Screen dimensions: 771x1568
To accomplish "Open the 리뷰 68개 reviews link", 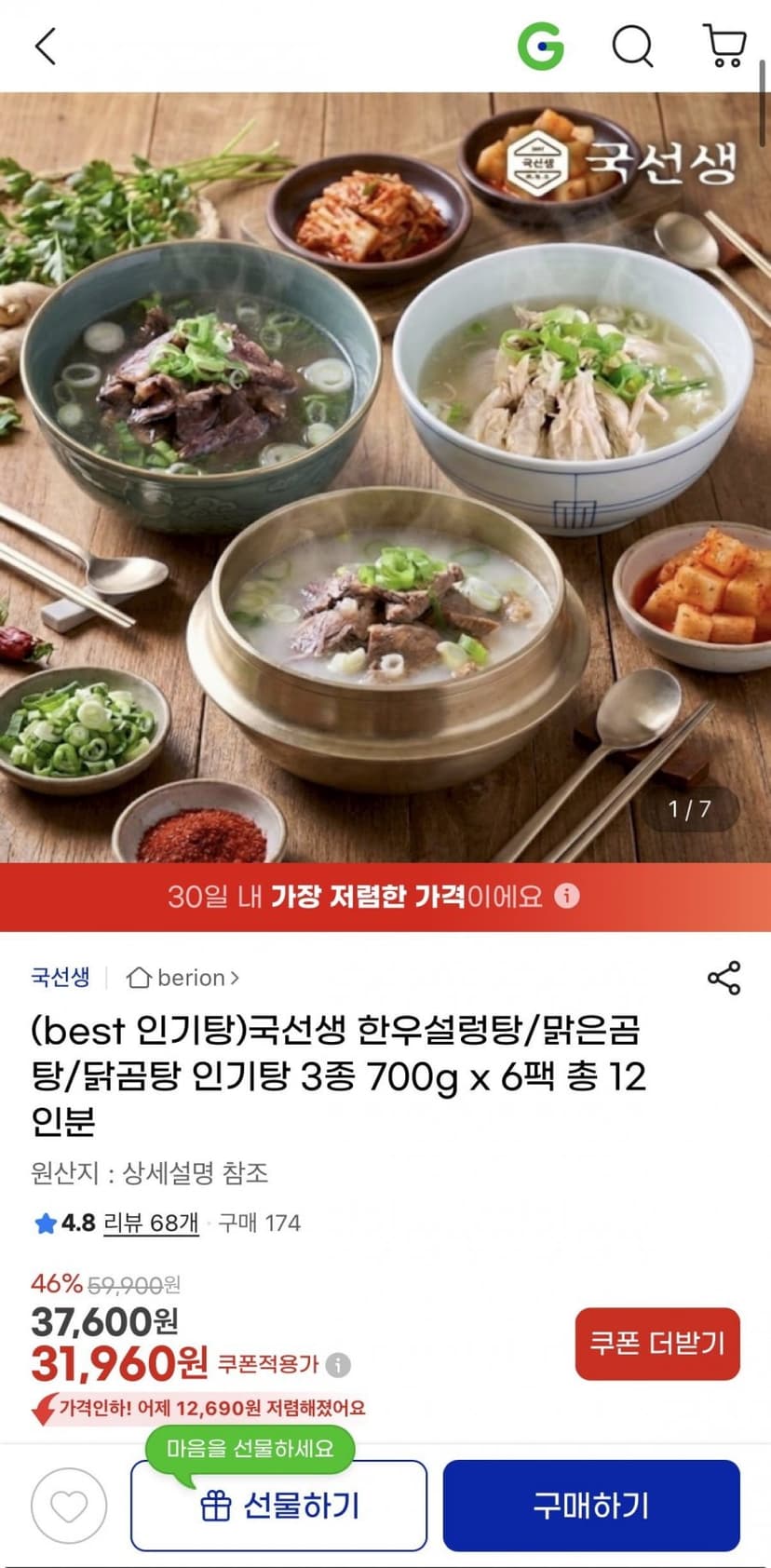I will coord(151,1223).
